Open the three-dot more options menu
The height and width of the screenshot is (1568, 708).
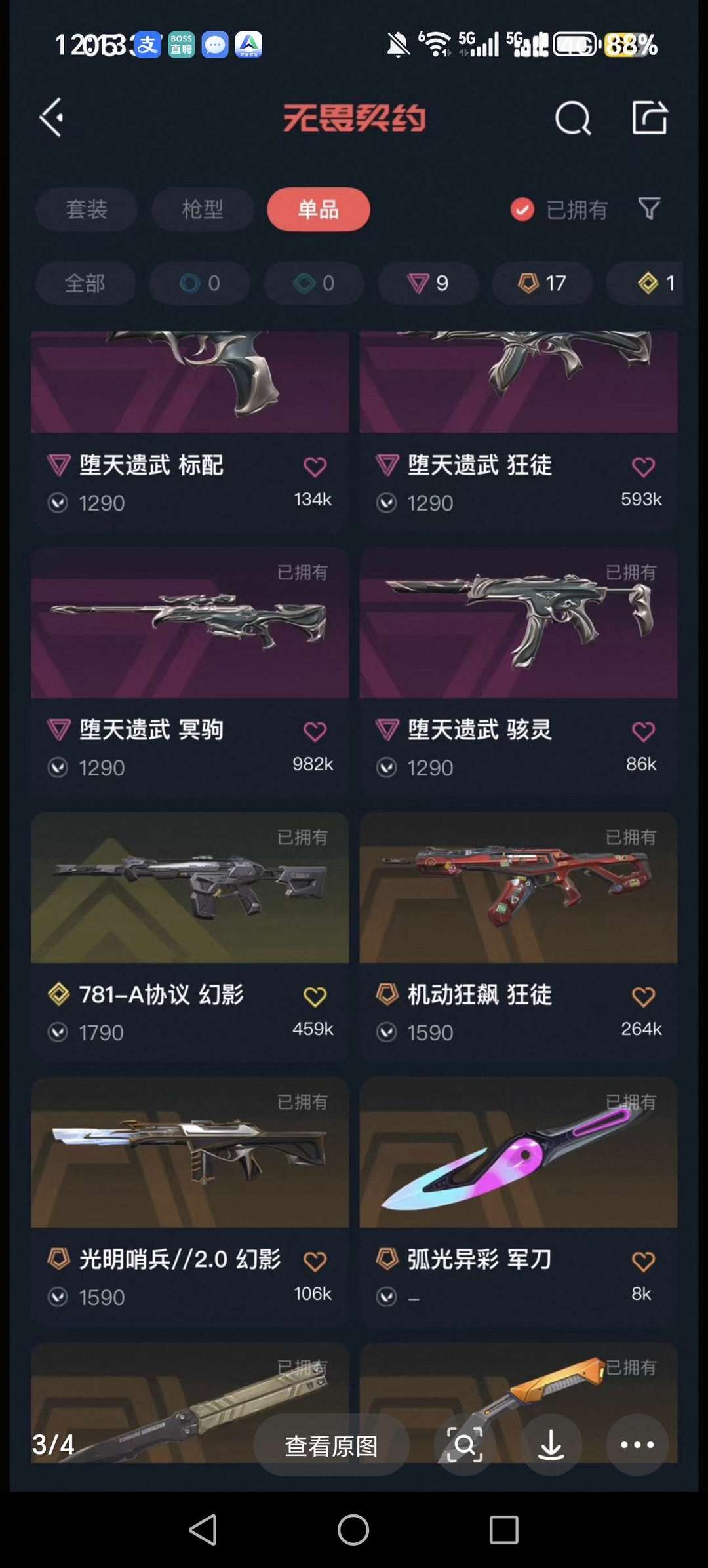(x=637, y=1445)
